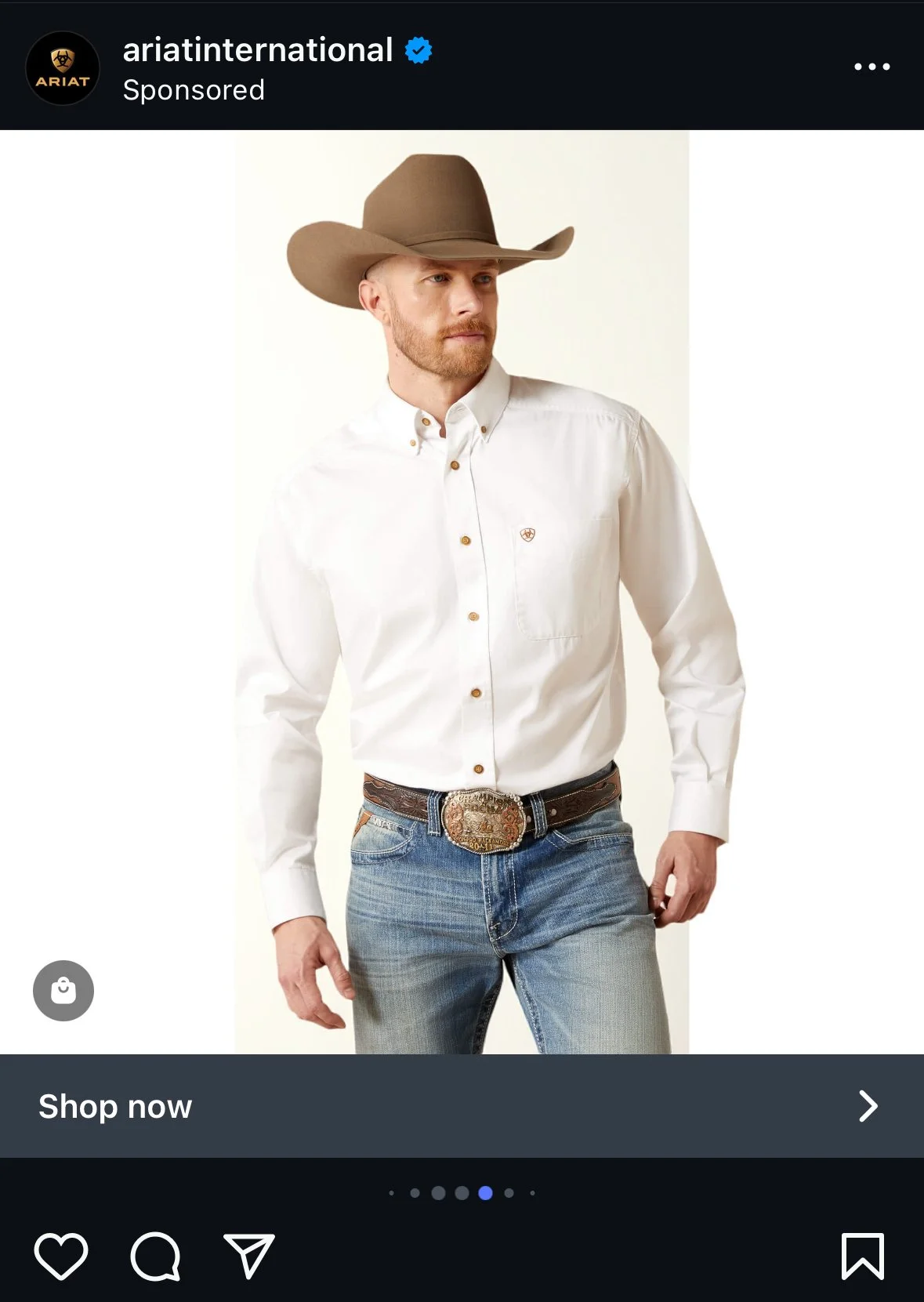This screenshot has width=924, height=1302.
Task: Open the three-dot options menu
Action: [871, 67]
